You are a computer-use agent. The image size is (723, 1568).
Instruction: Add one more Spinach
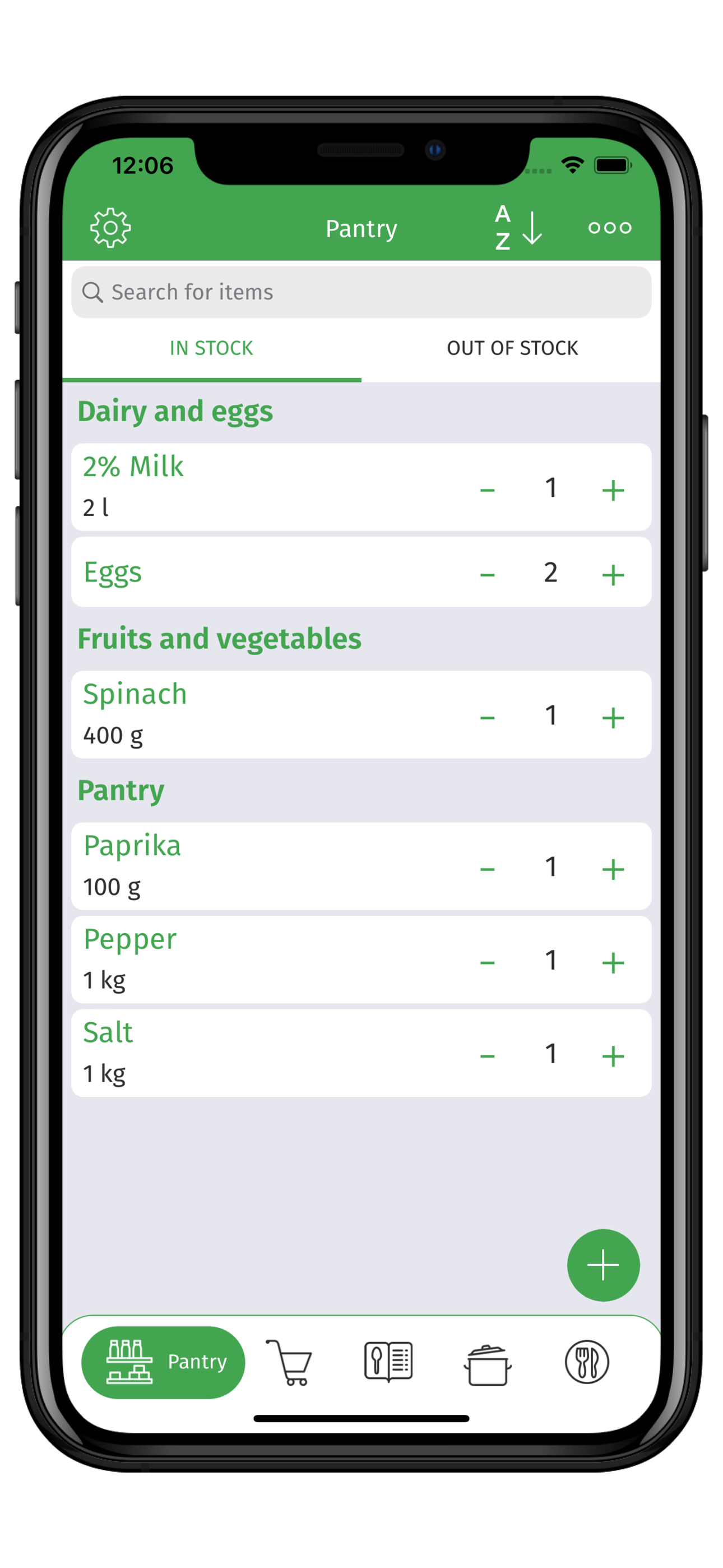(613, 717)
